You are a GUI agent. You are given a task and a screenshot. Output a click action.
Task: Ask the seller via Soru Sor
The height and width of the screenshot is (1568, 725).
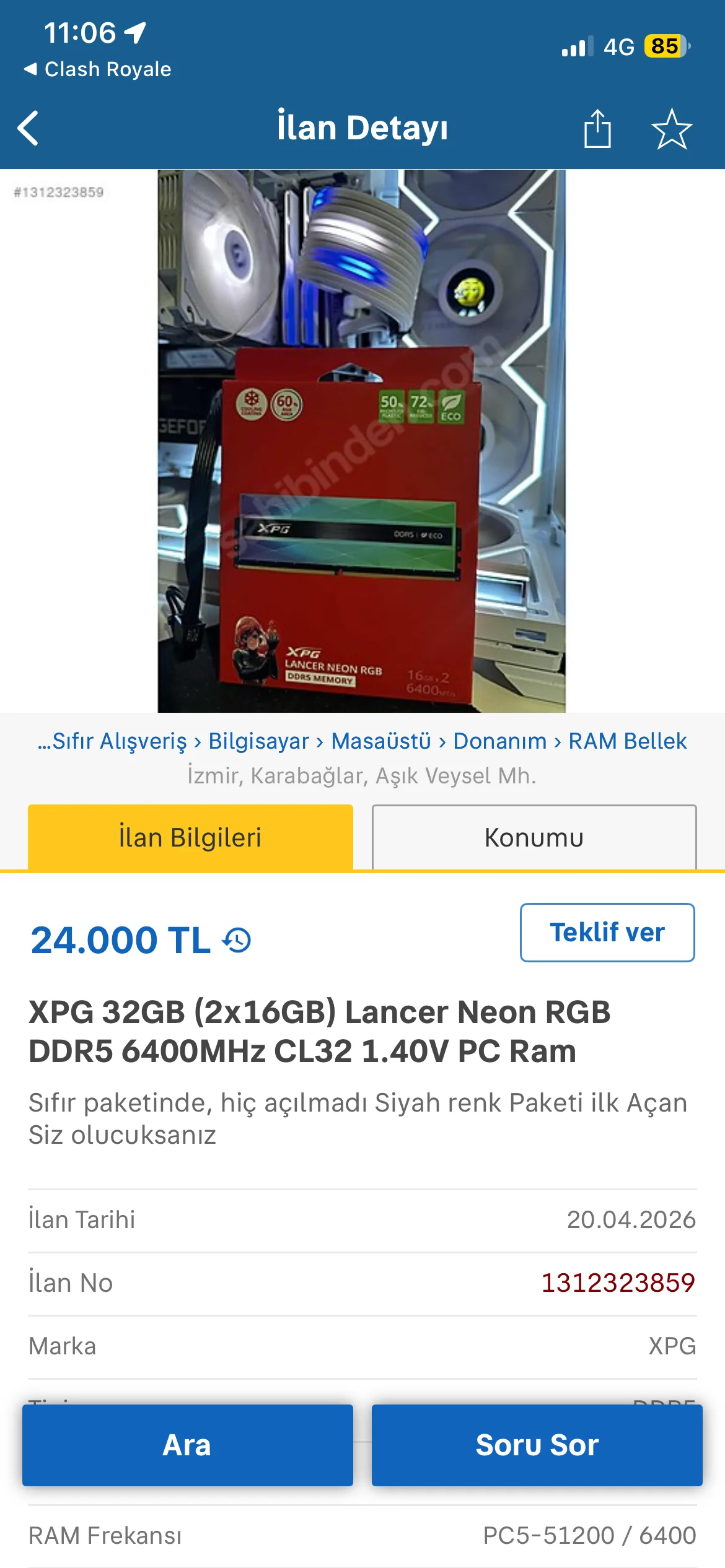click(x=537, y=1445)
